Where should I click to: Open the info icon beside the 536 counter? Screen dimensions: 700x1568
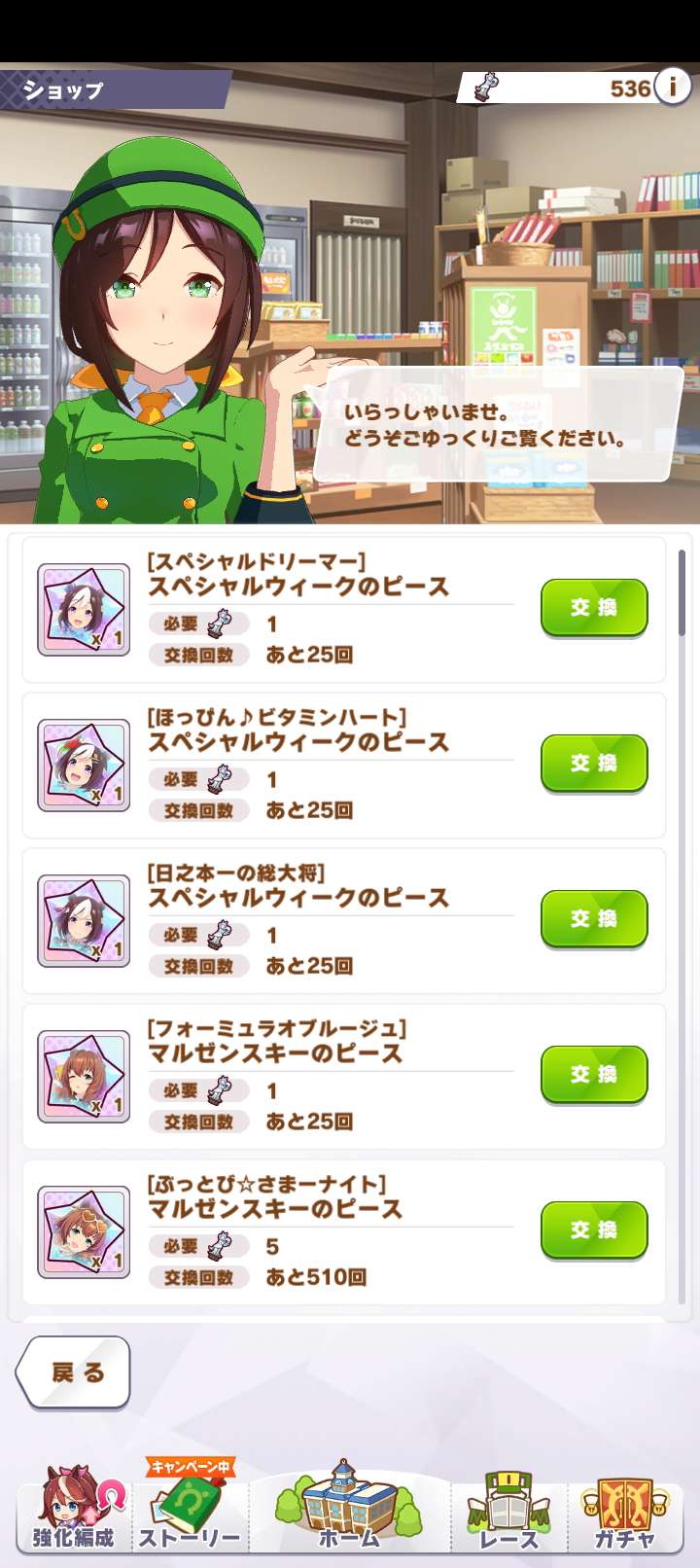click(x=672, y=88)
